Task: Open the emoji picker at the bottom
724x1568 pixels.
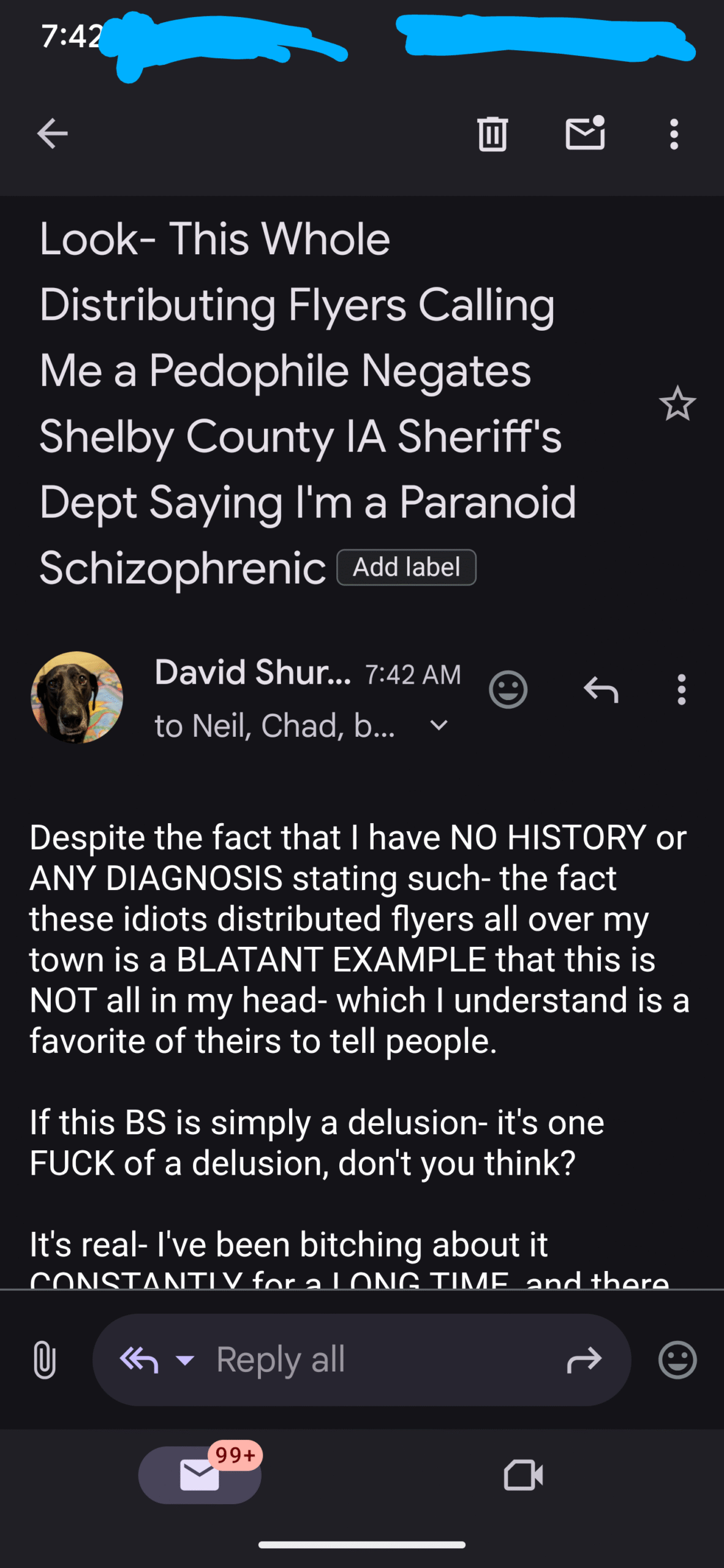Action: [677, 1360]
